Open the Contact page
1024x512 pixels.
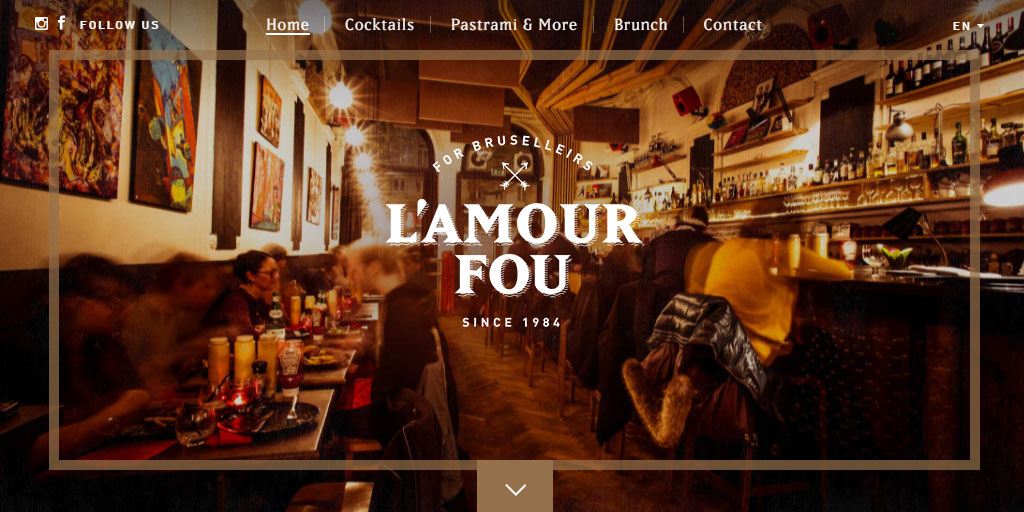[x=732, y=25]
